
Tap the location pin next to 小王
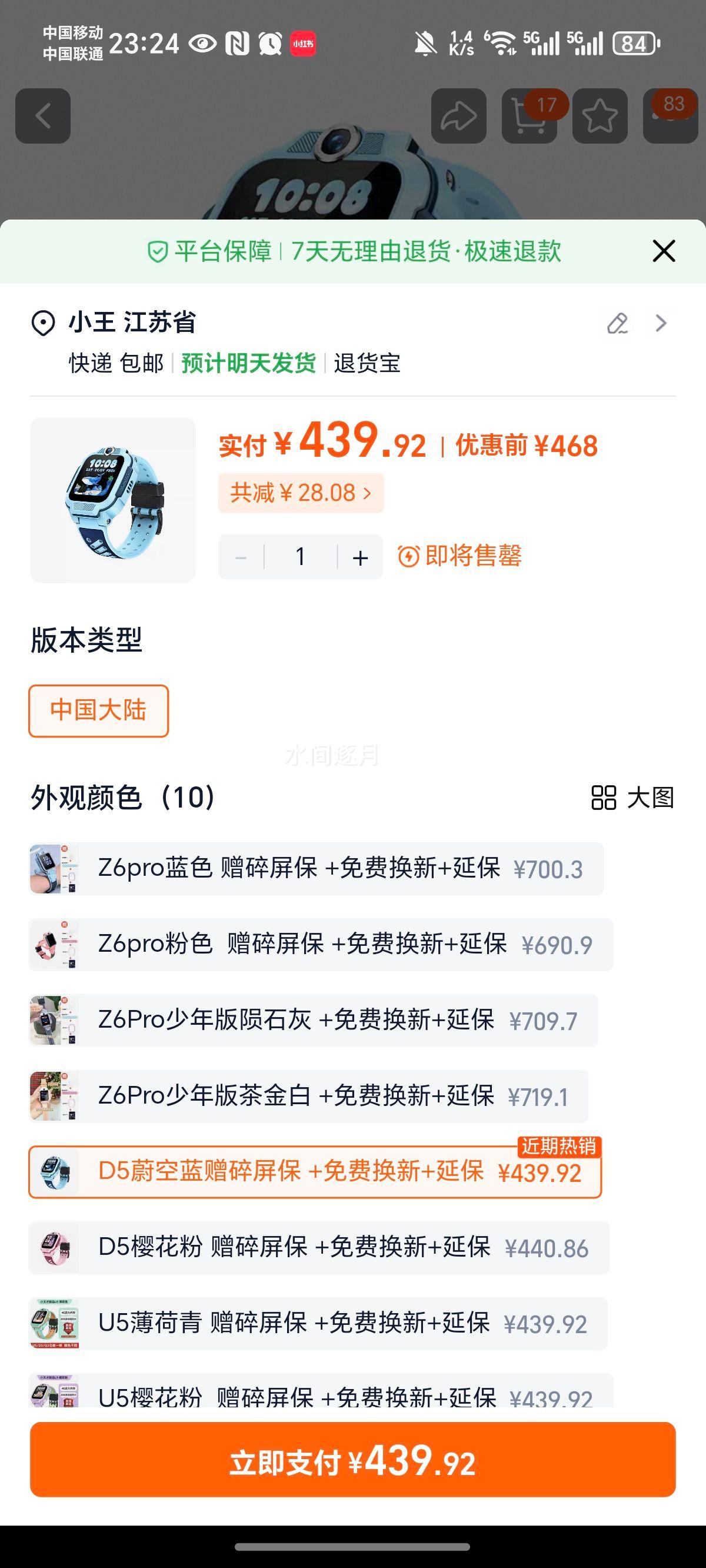point(44,323)
